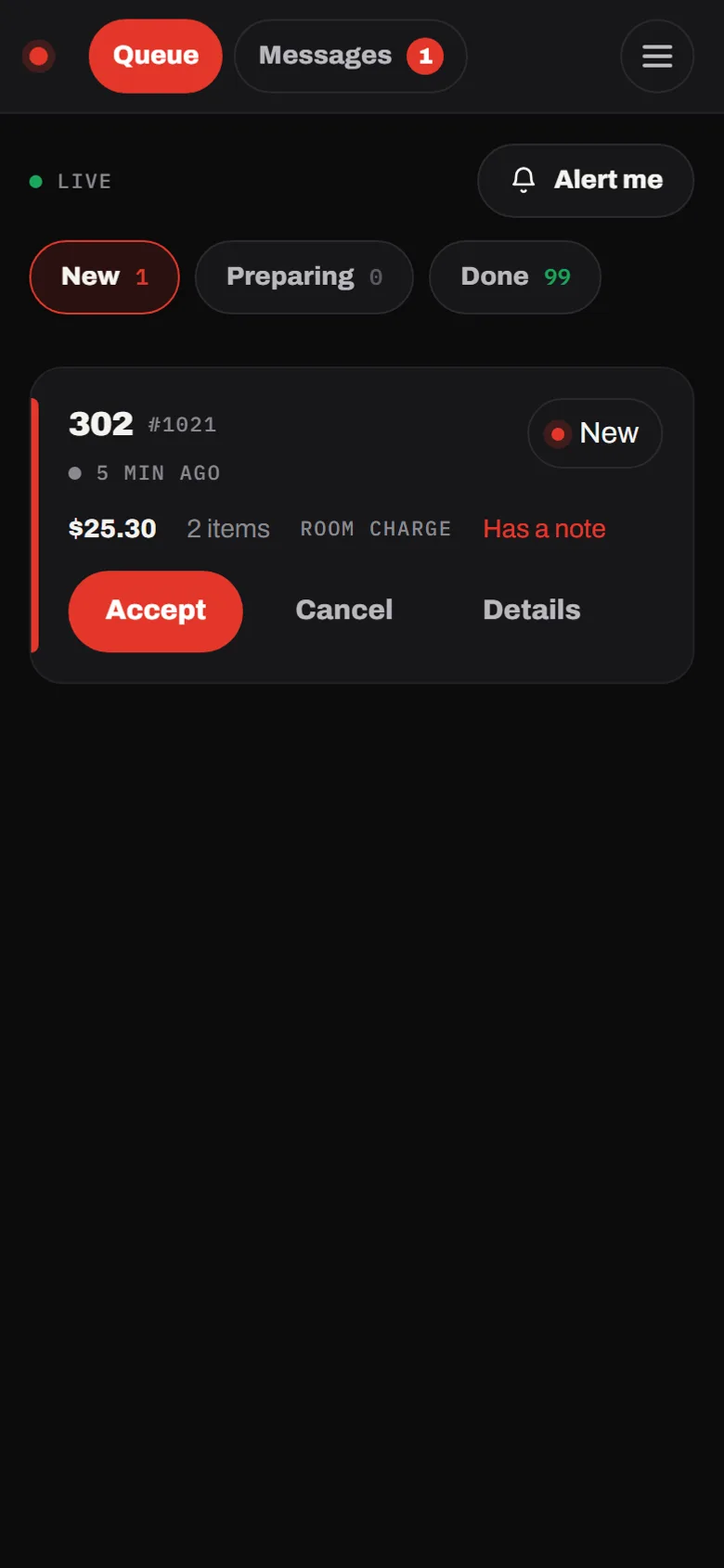Open the hamburger menu
The height and width of the screenshot is (1568, 724).
pyautogui.click(x=657, y=57)
